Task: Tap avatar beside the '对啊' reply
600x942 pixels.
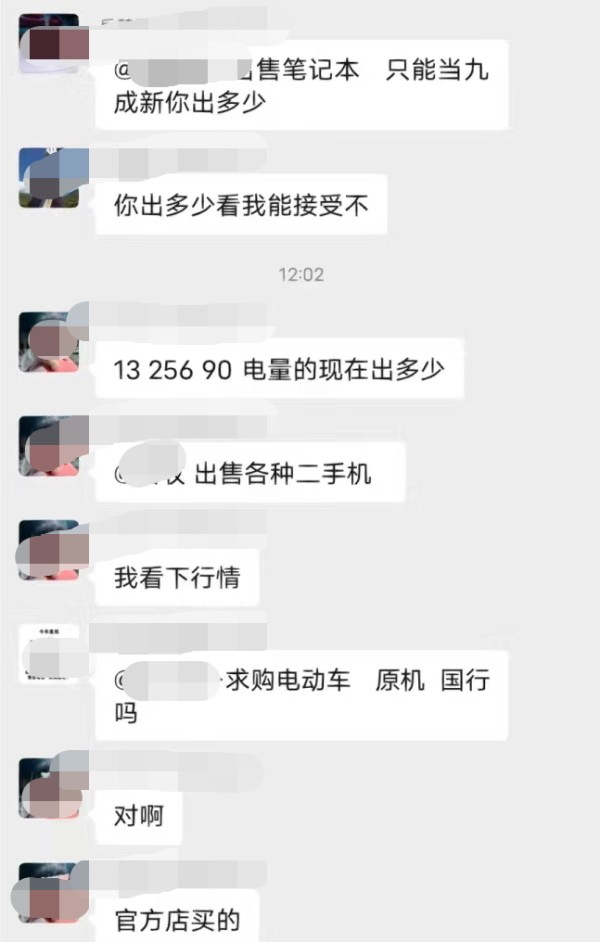Action: click(x=48, y=788)
